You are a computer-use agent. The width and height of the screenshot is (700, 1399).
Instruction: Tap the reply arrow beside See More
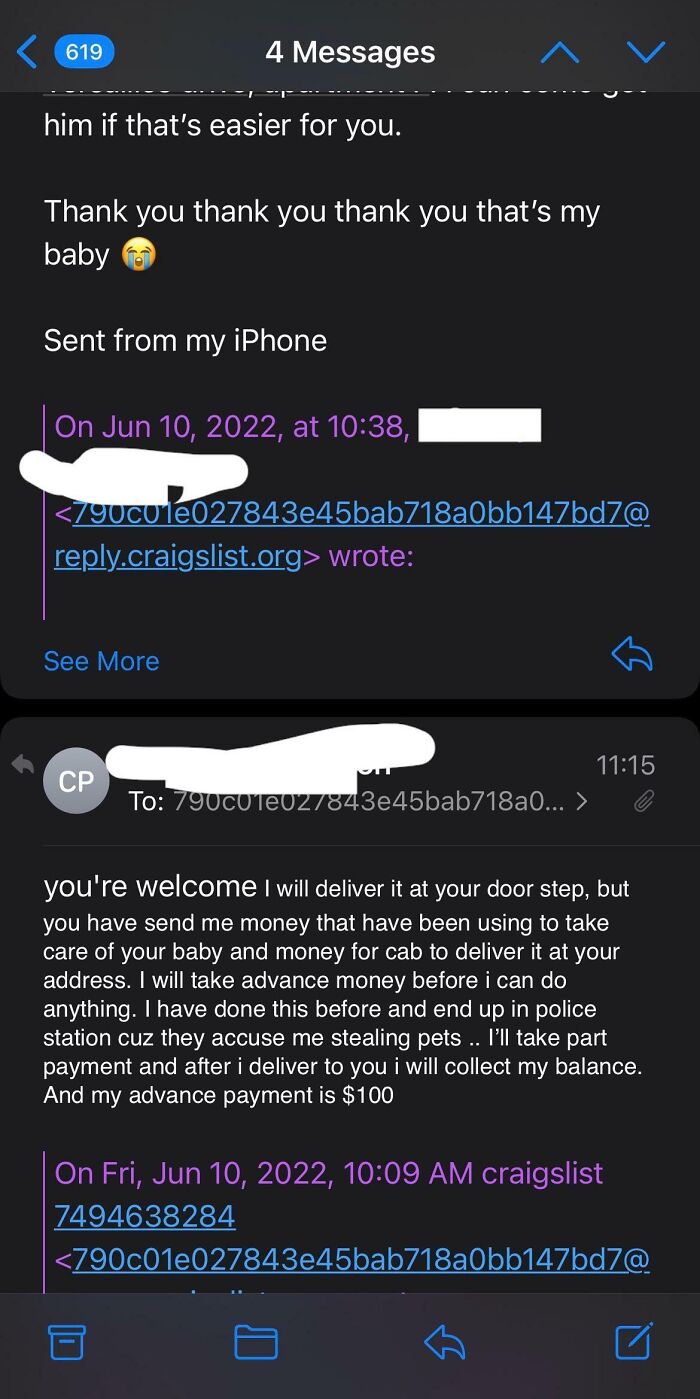click(x=631, y=656)
